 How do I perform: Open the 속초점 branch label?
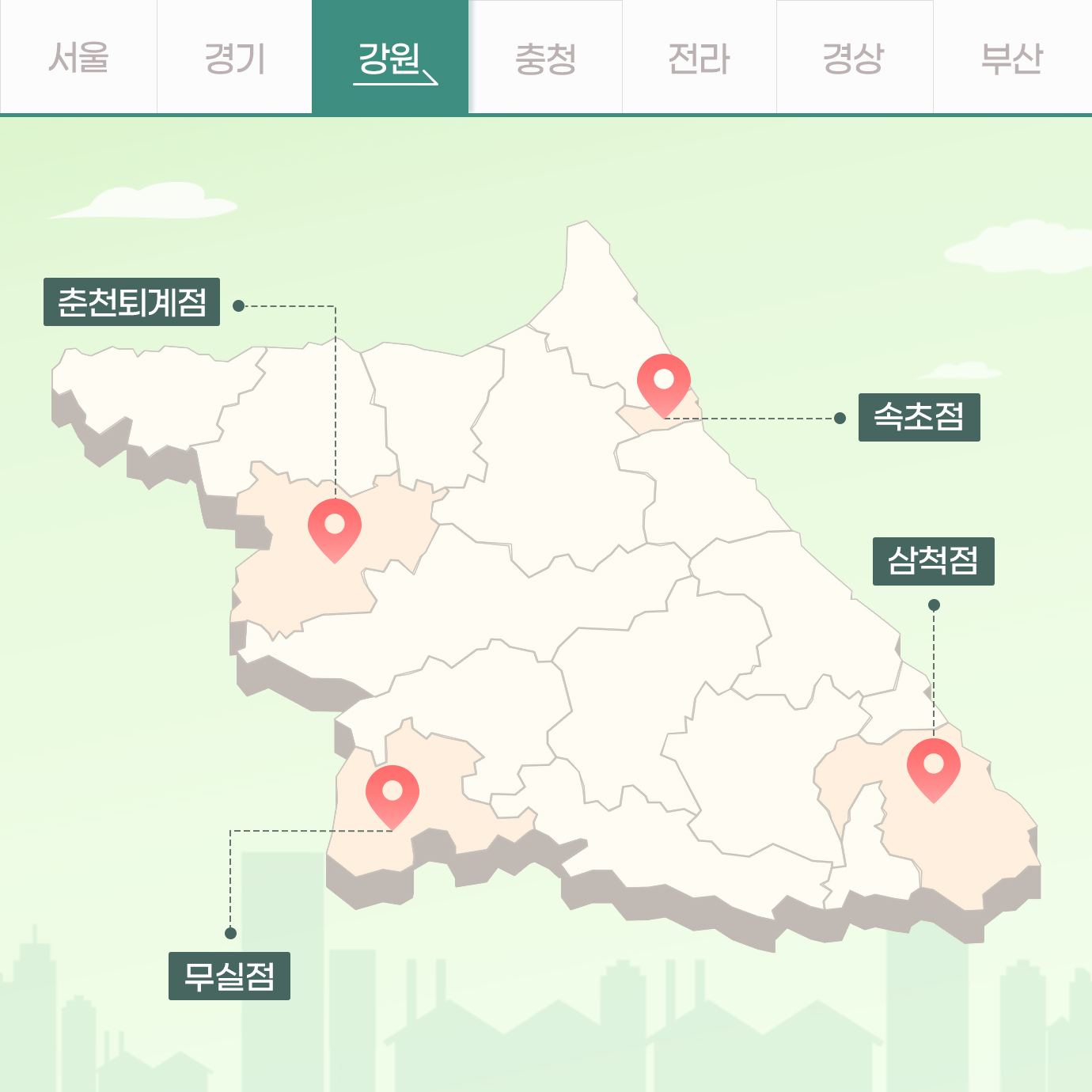pyautogui.click(x=919, y=417)
